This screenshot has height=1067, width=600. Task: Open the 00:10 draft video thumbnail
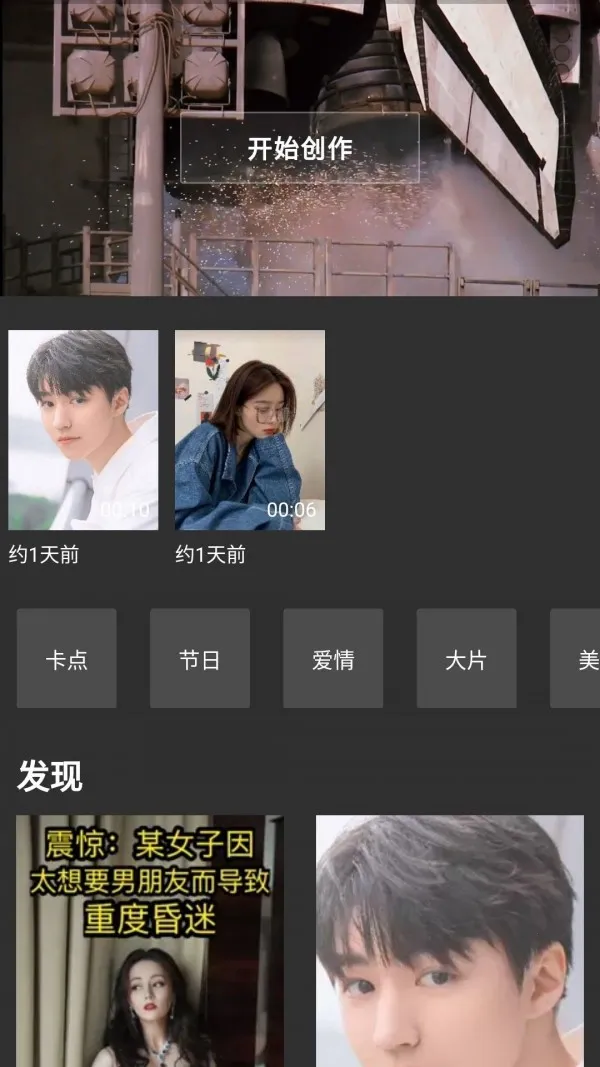point(83,430)
